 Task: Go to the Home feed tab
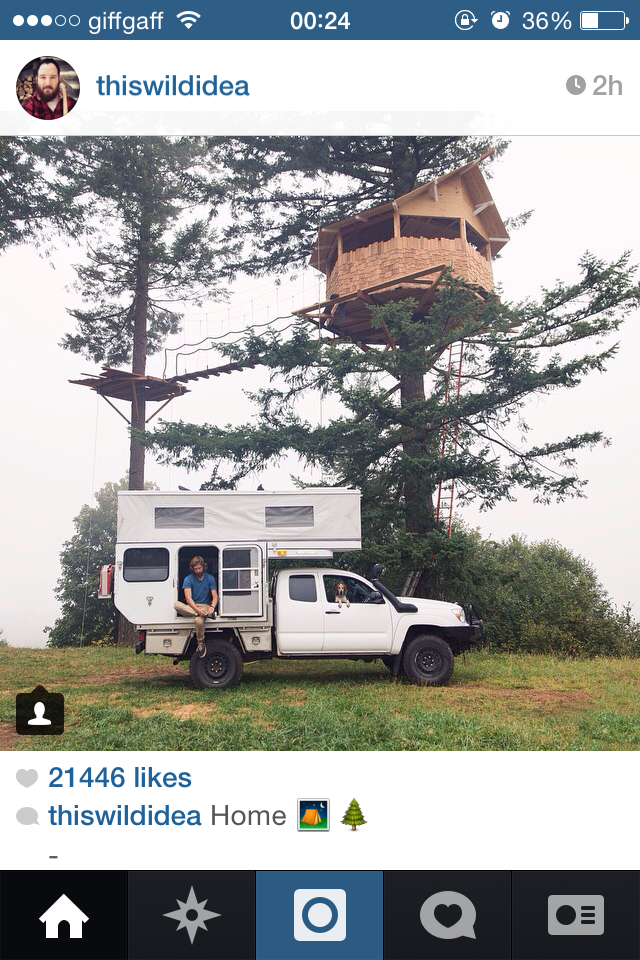[64, 915]
